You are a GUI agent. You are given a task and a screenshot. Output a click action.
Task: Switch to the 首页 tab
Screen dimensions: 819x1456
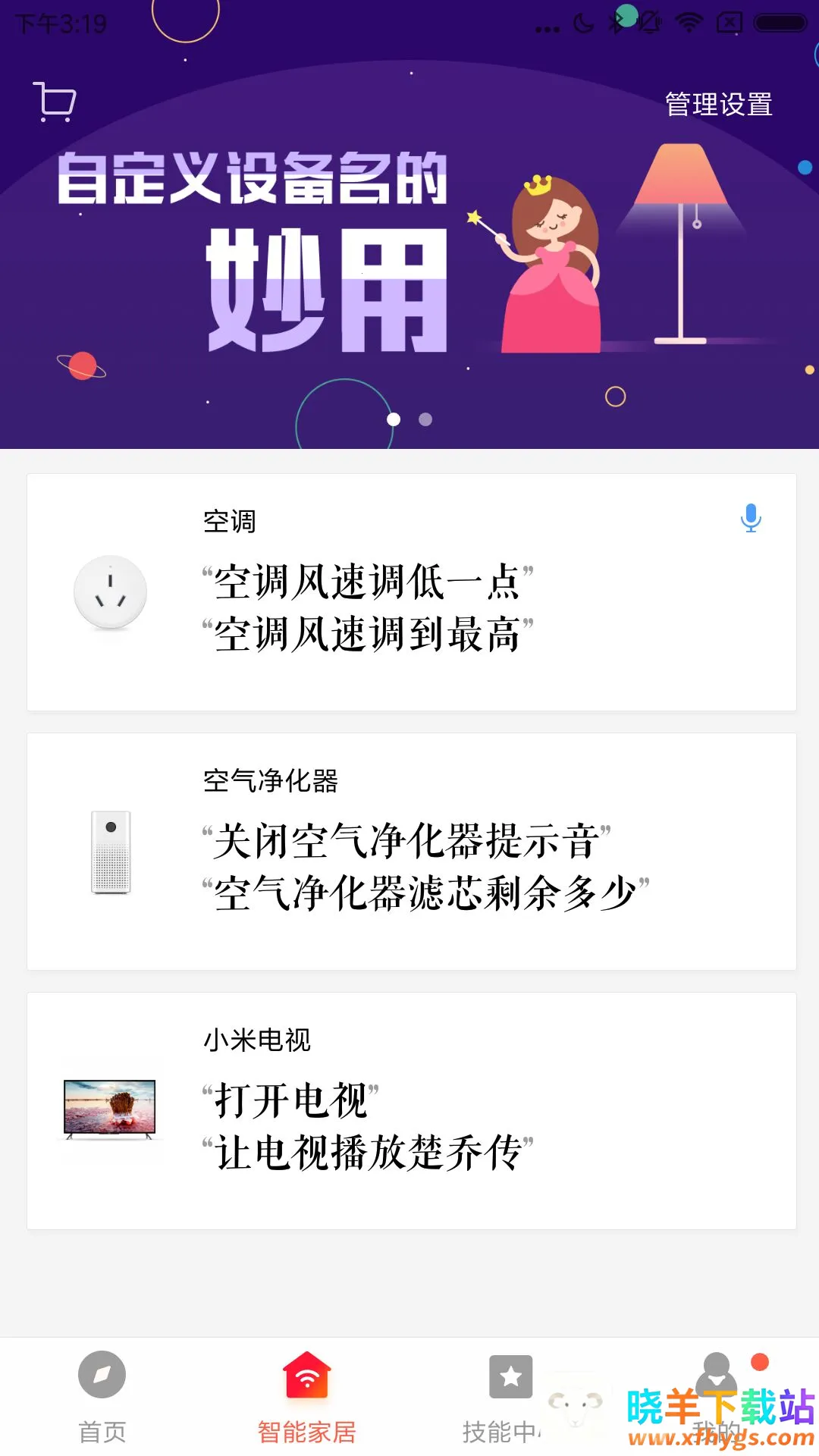point(102,1397)
